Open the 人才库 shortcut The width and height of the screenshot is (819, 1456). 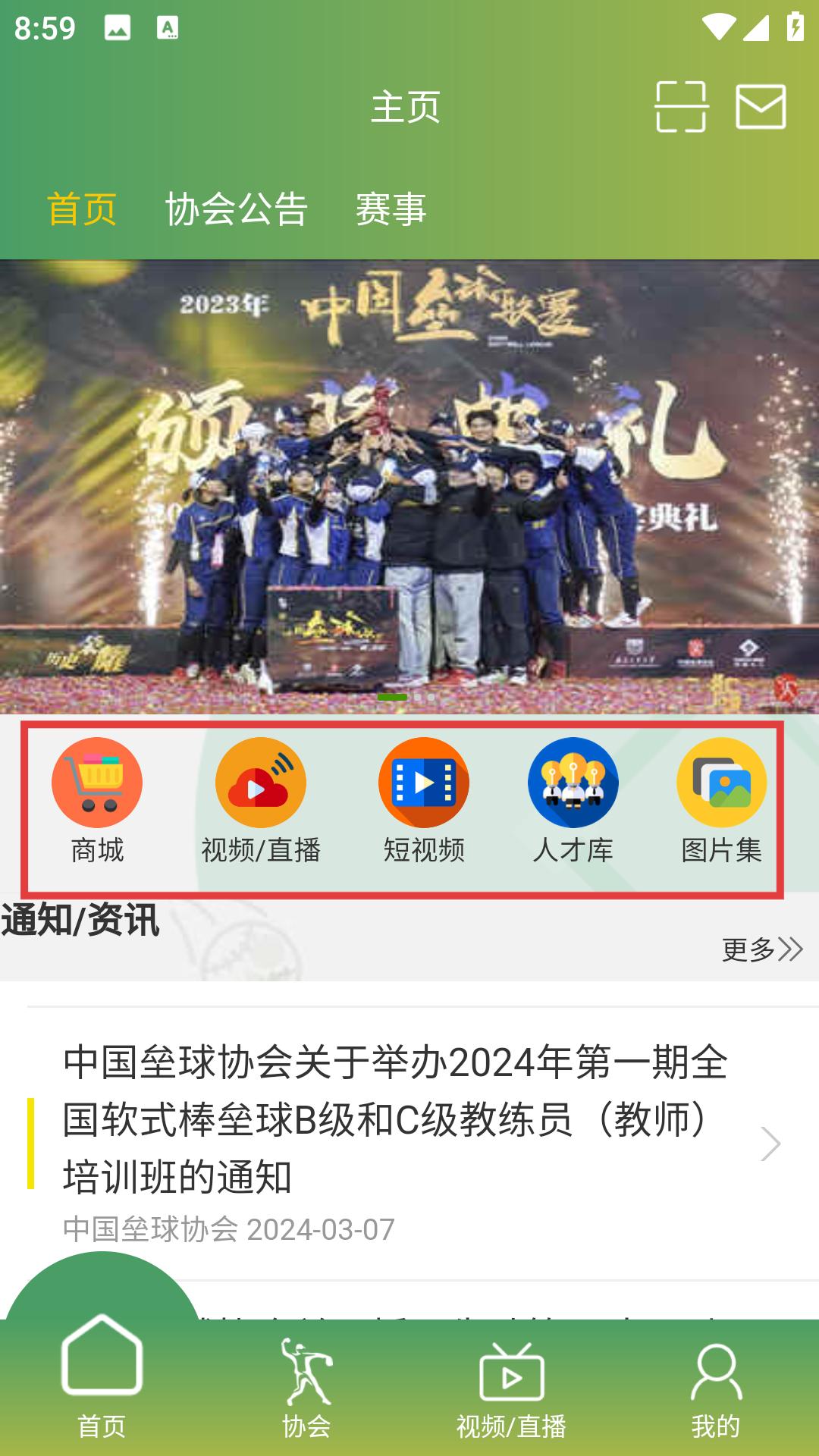573,801
